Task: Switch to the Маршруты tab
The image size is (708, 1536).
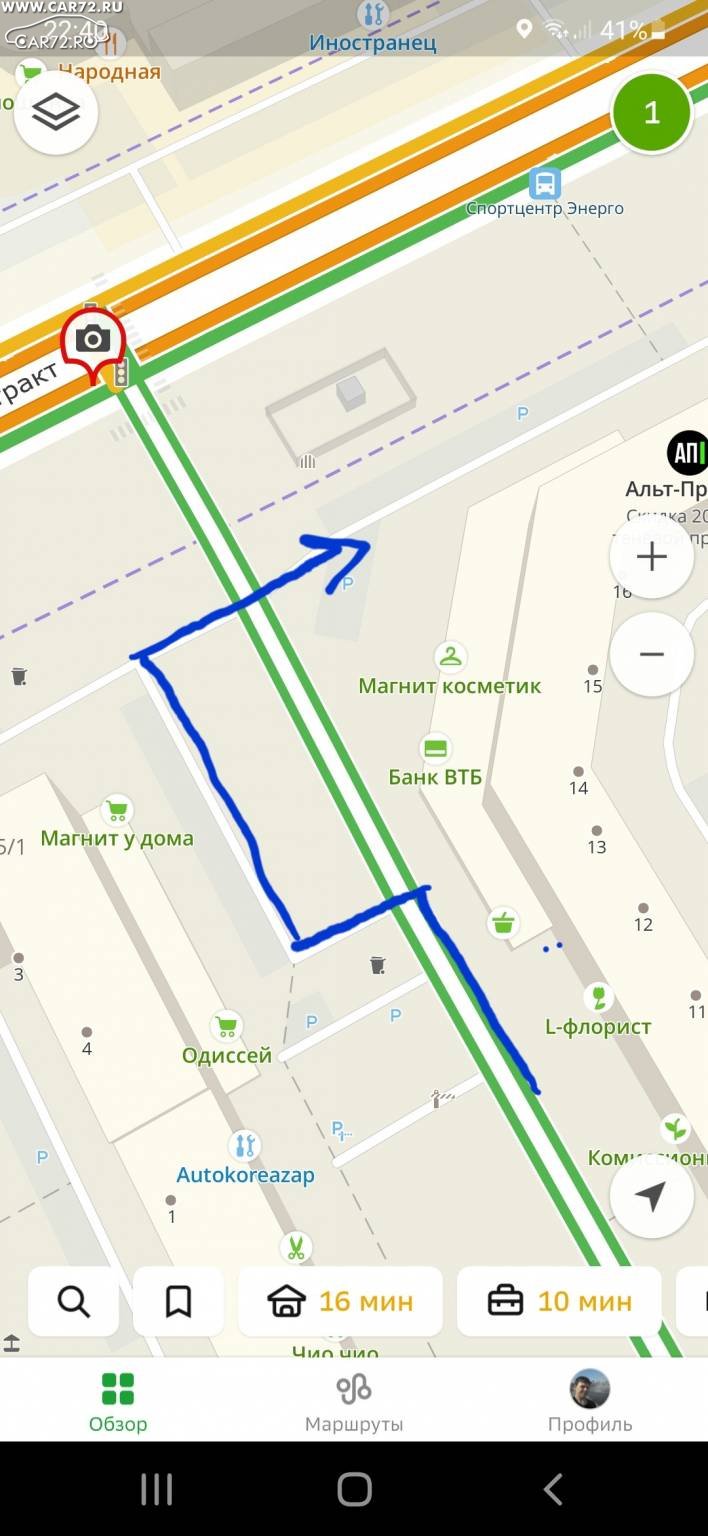Action: [x=354, y=1402]
